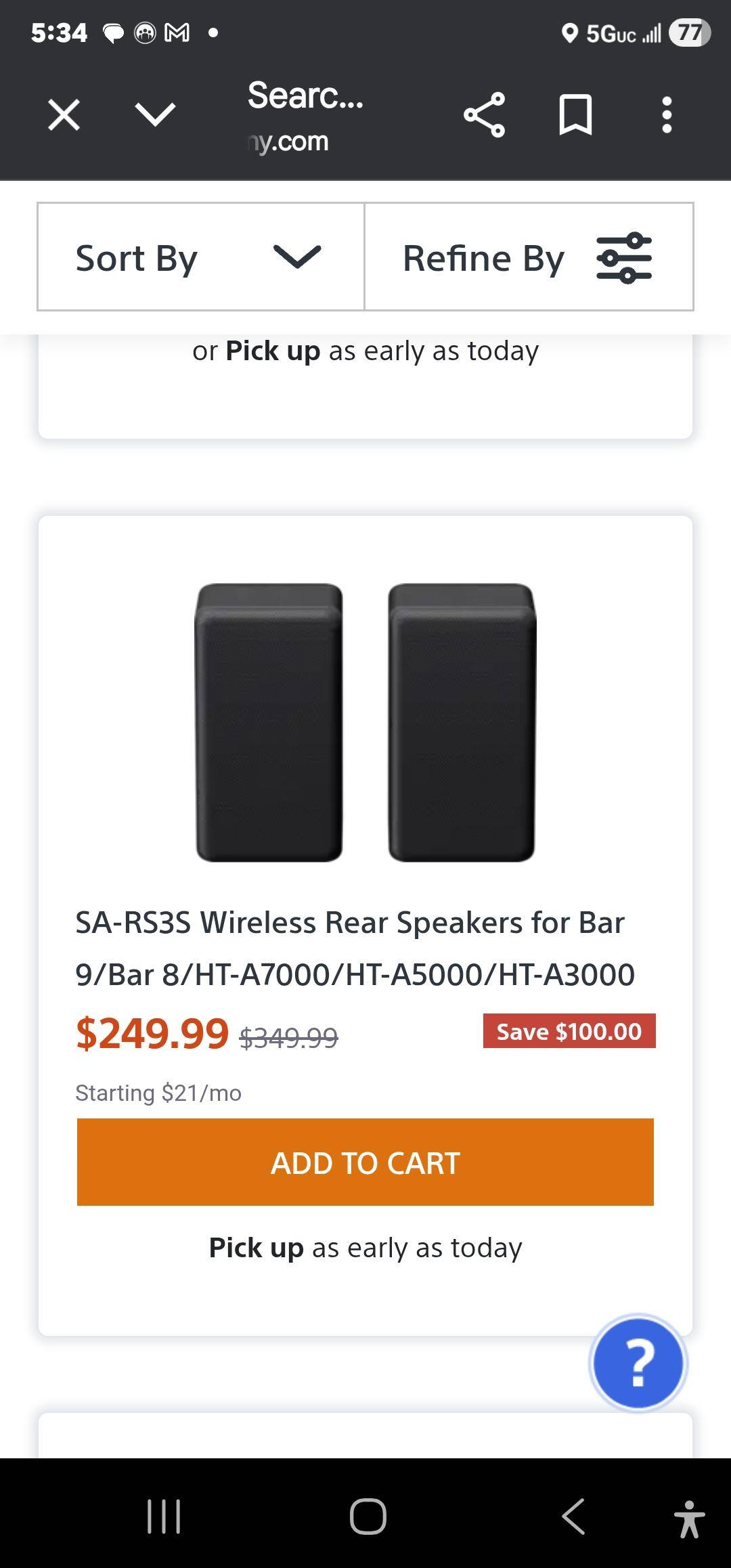Add SA-RS3S speakers to cart

click(365, 1162)
